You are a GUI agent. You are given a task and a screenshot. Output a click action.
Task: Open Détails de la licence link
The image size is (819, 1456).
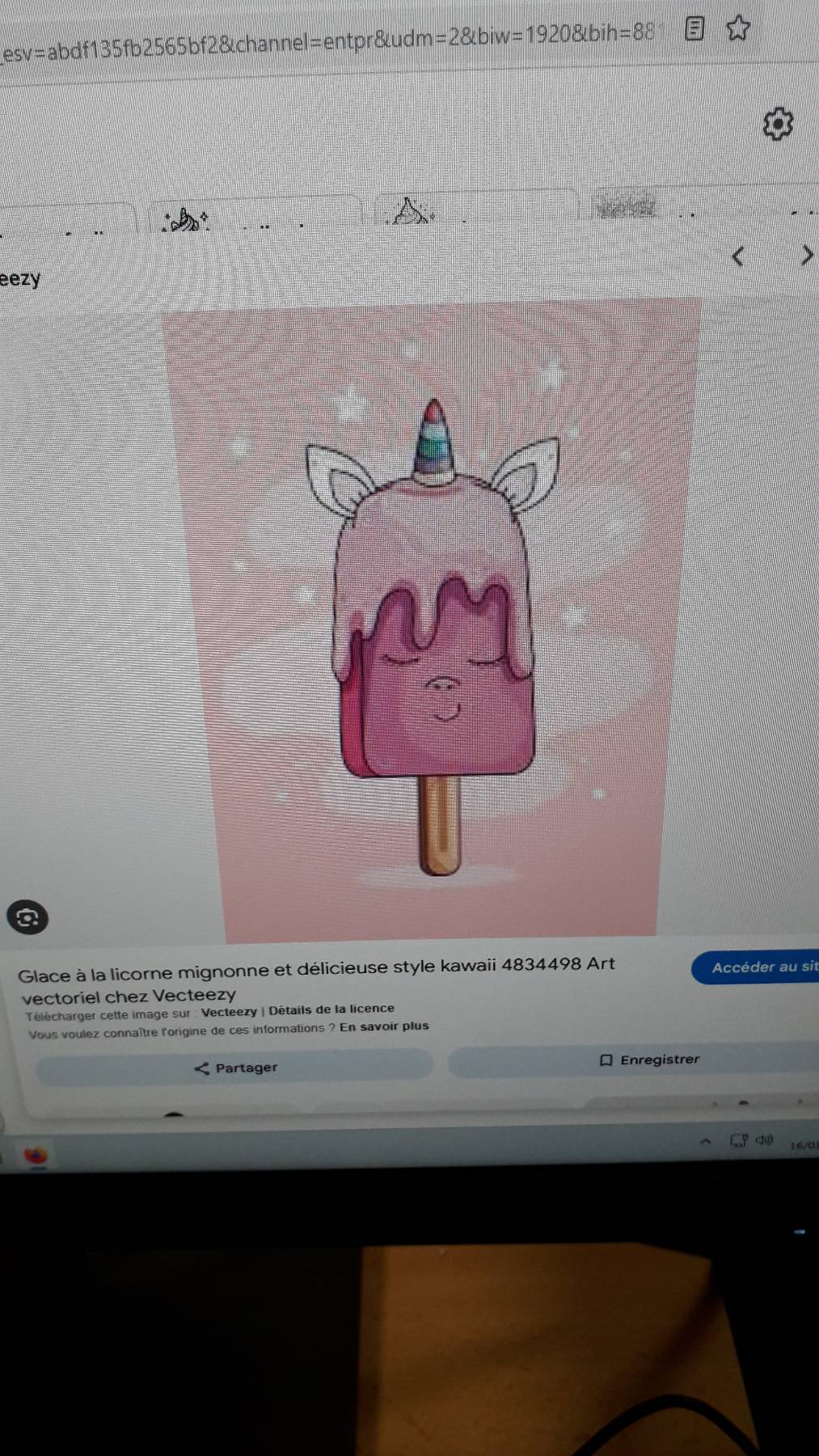(331, 1009)
